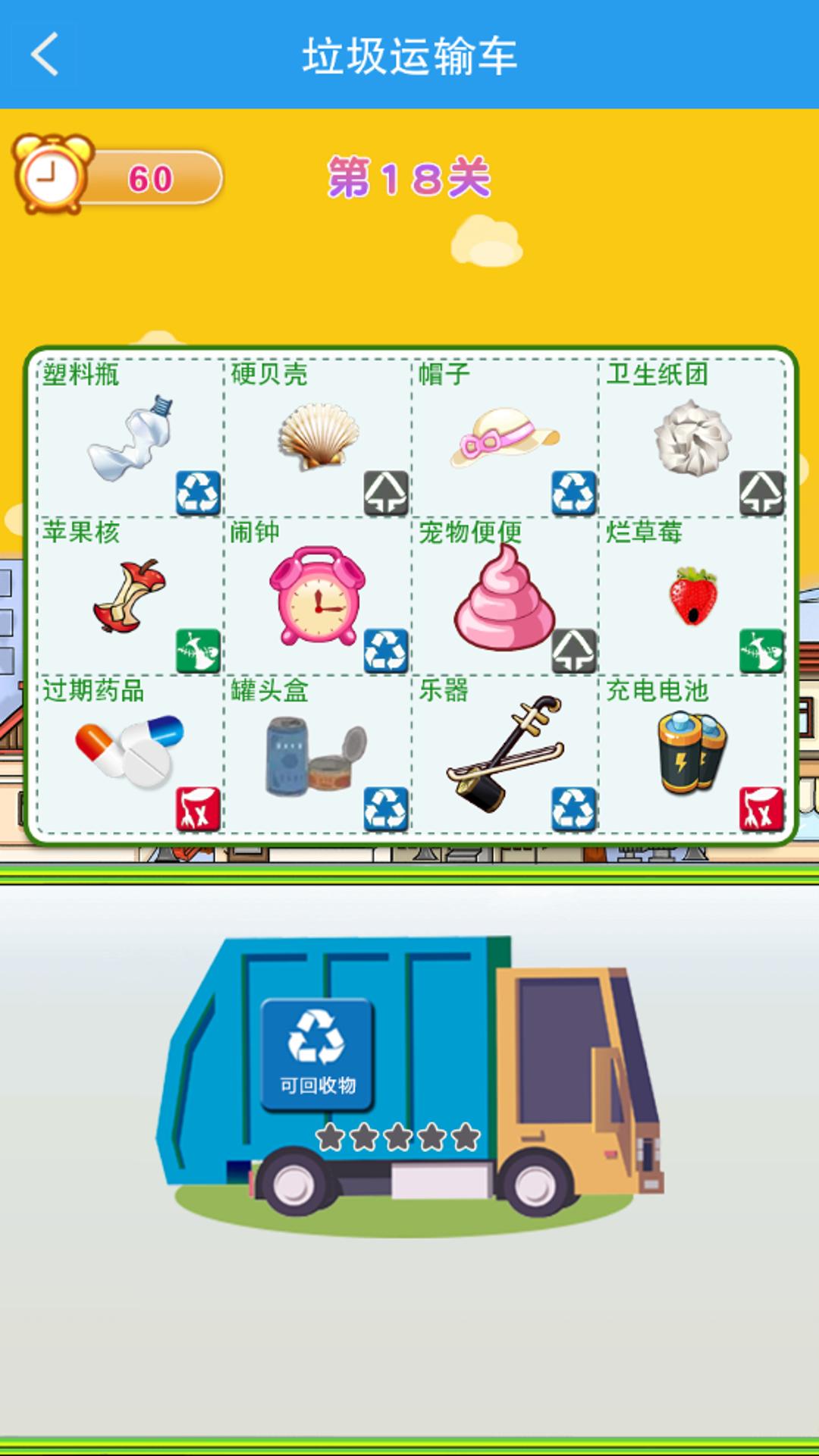Image resolution: width=819 pixels, height=1456 pixels.
Task: Click the gray waste badge on 硬贝壳
Action: [x=384, y=493]
